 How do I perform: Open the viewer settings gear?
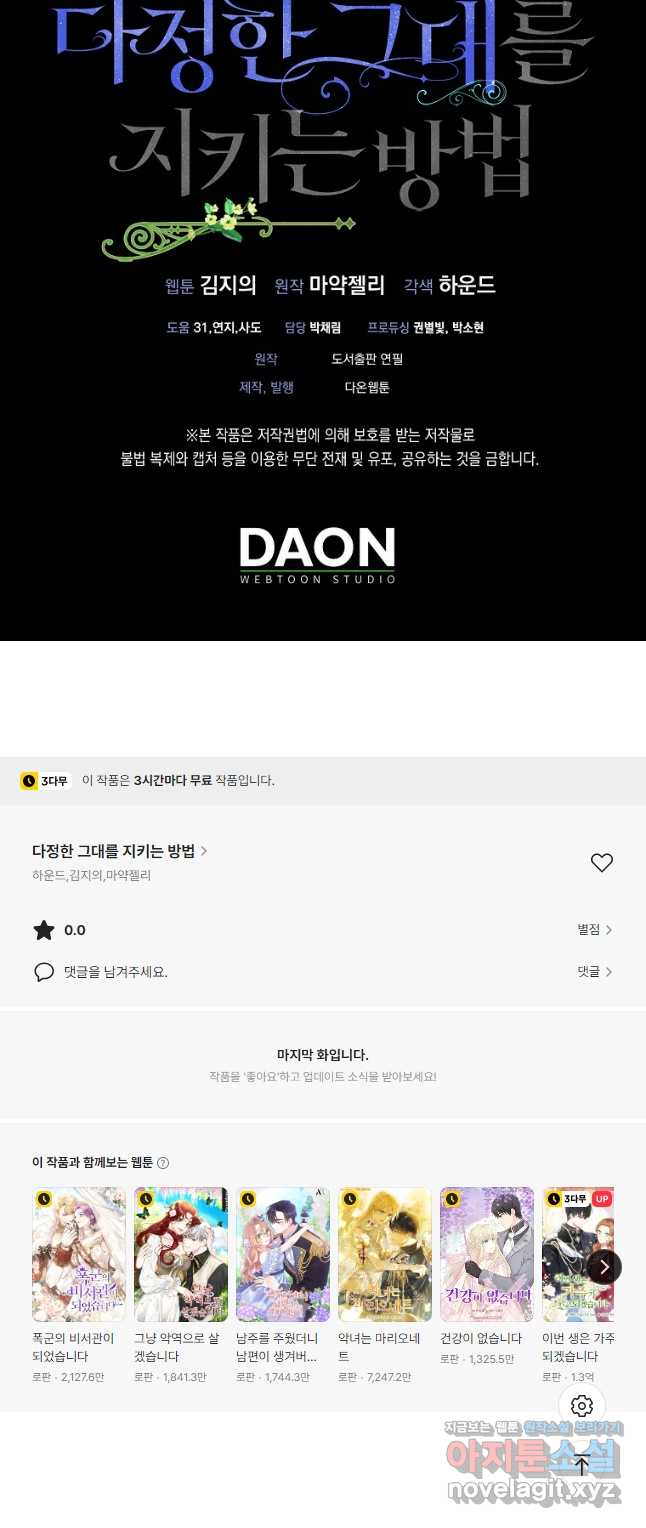[582, 1406]
